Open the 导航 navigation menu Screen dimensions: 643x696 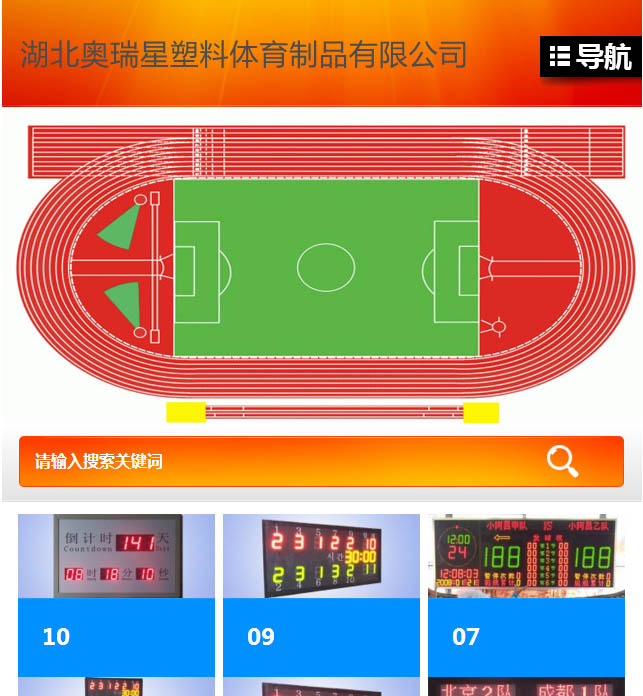click(x=590, y=57)
